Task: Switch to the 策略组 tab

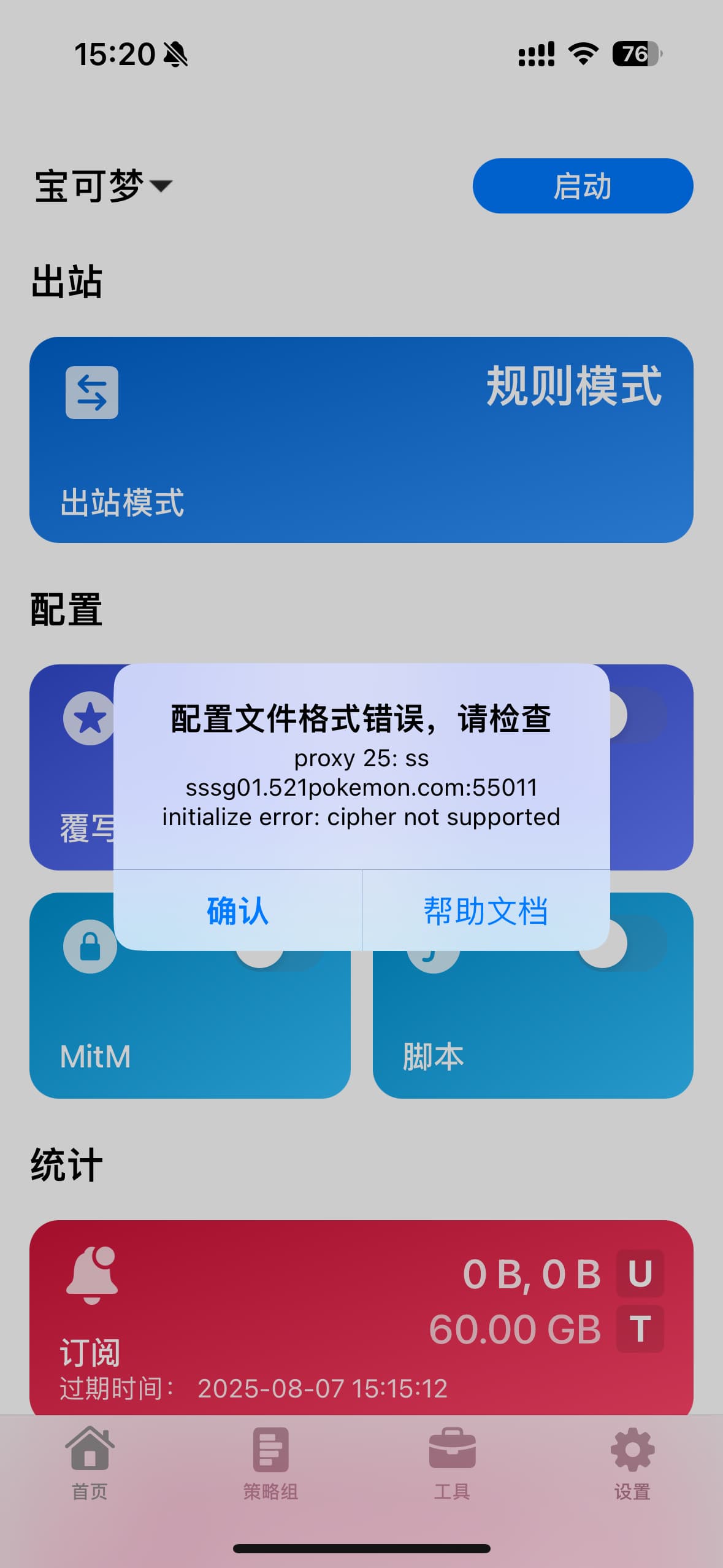Action: [x=270, y=1464]
